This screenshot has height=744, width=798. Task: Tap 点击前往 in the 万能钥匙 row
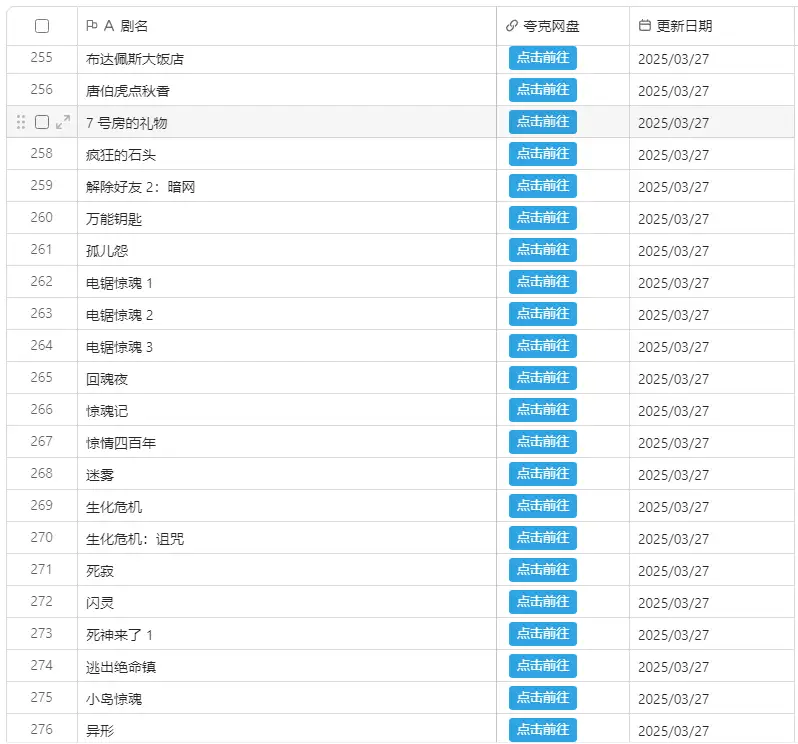[543, 218]
